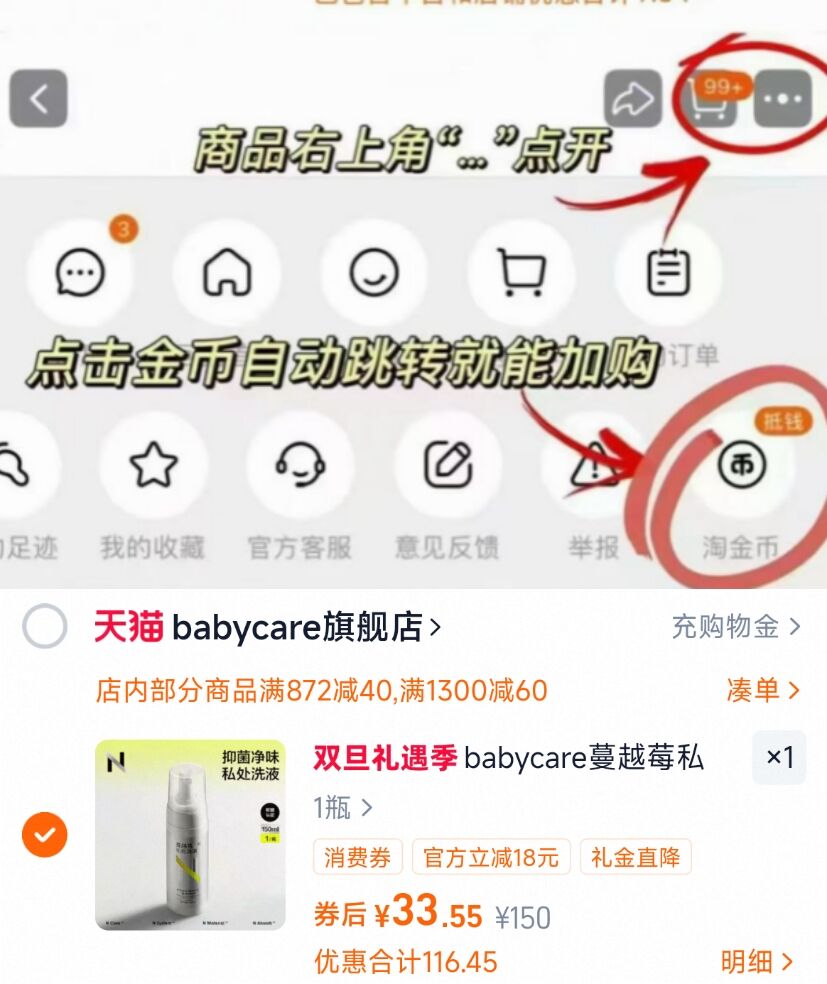Click the home icon in the panel
The image size is (827, 984).
point(229,271)
